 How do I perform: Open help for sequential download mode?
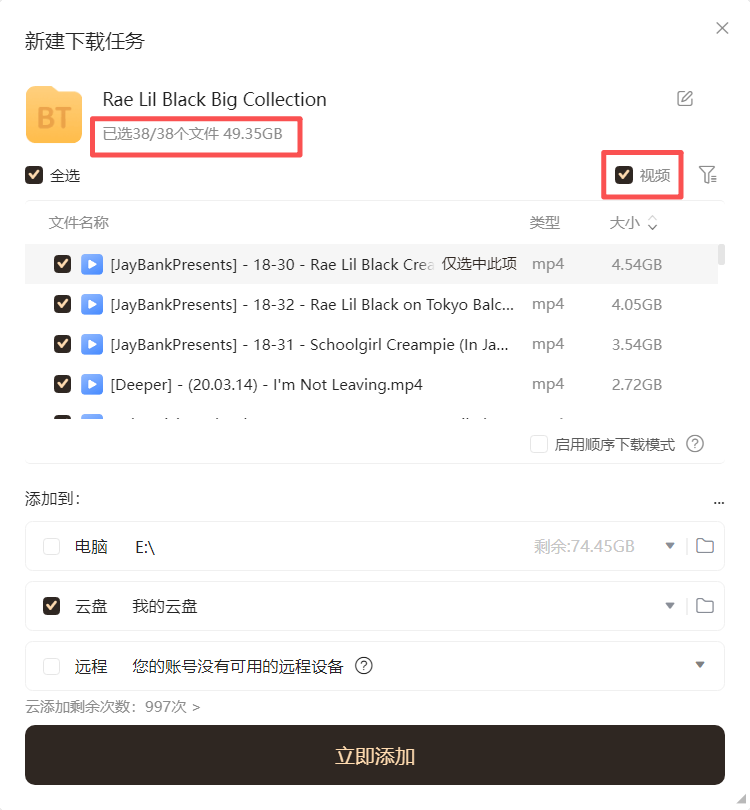[x=695, y=444]
